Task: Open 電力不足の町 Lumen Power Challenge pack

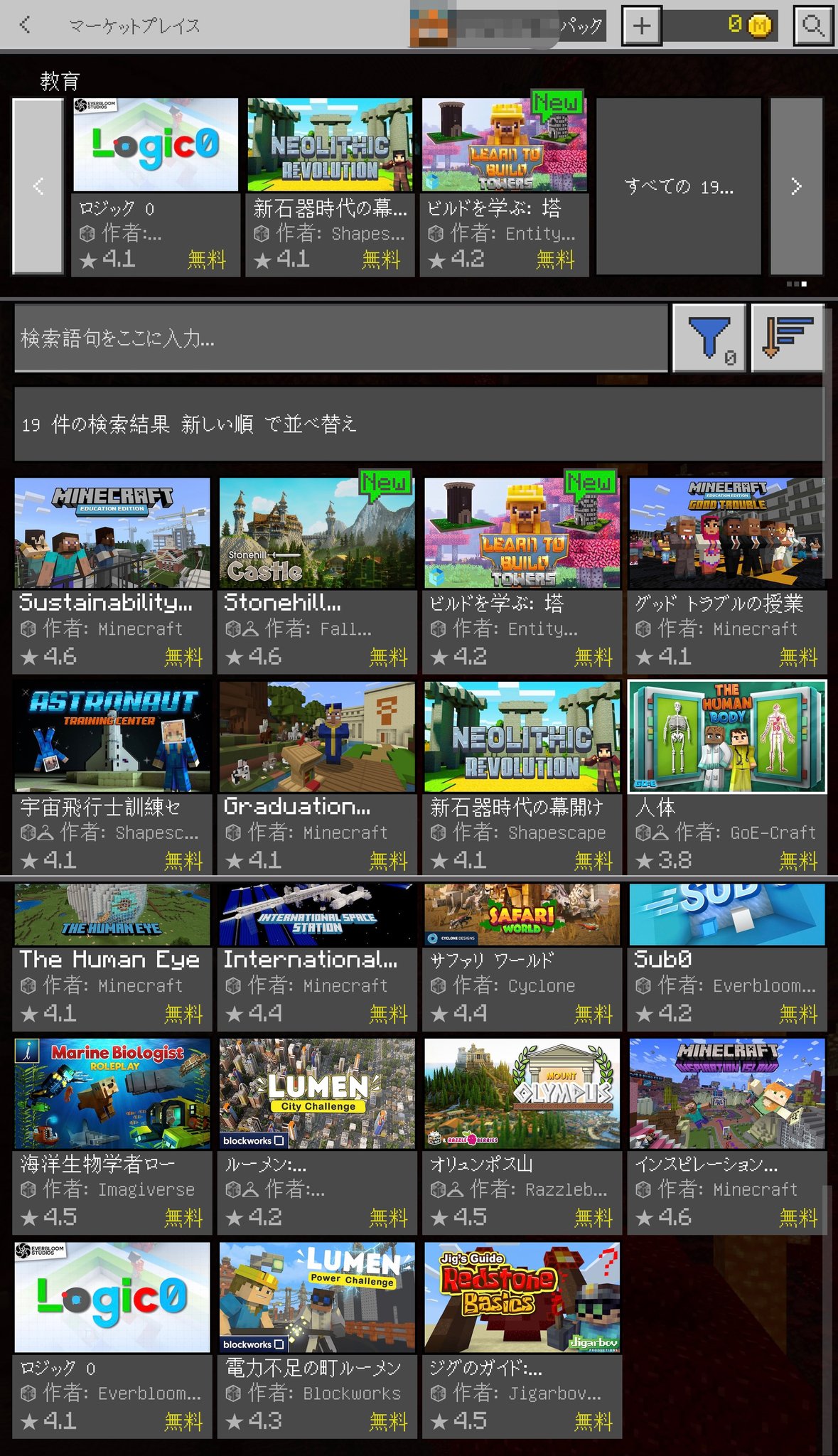Action: click(x=317, y=1340)
